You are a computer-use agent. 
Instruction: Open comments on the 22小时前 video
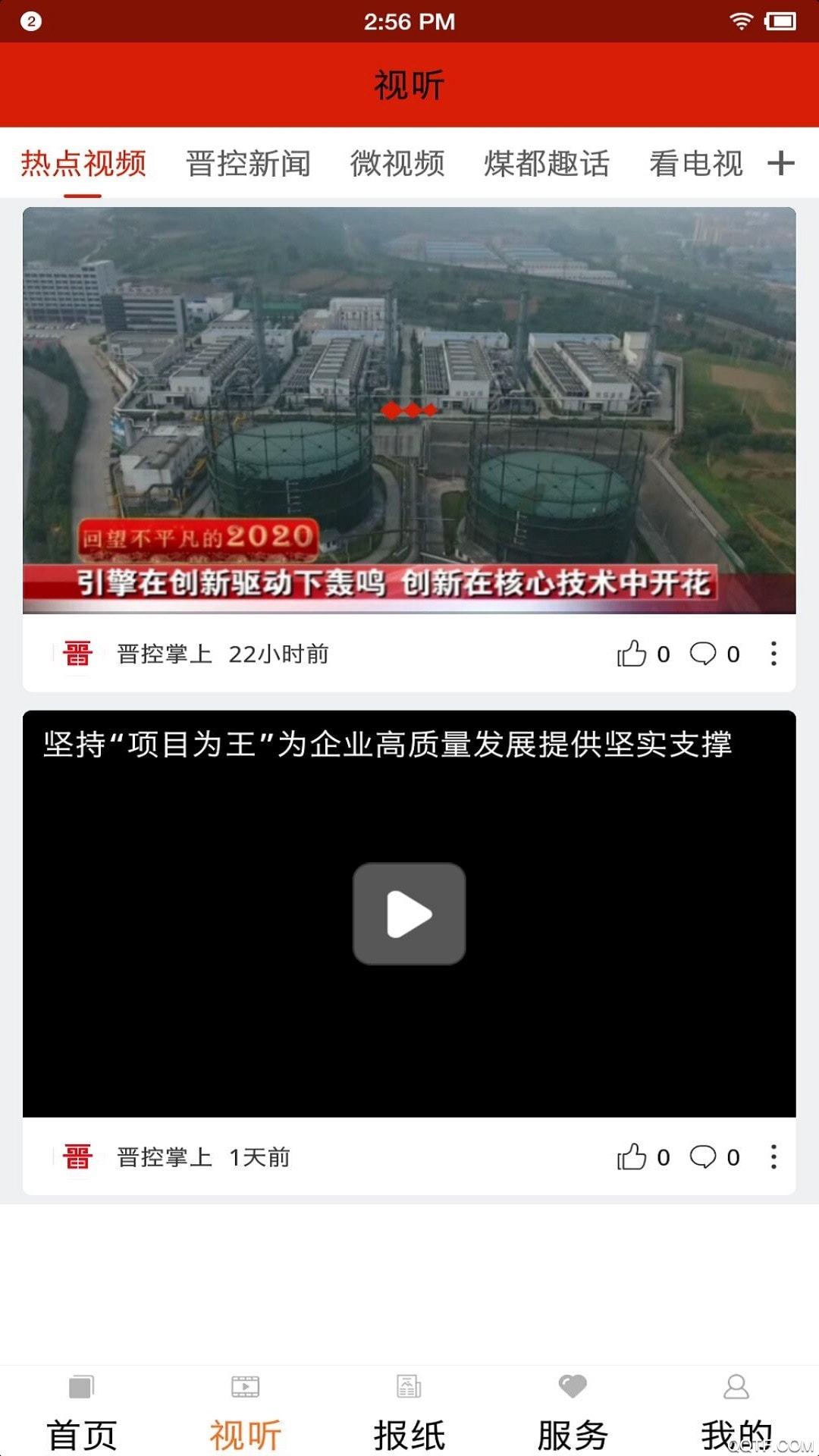[703, 654]
